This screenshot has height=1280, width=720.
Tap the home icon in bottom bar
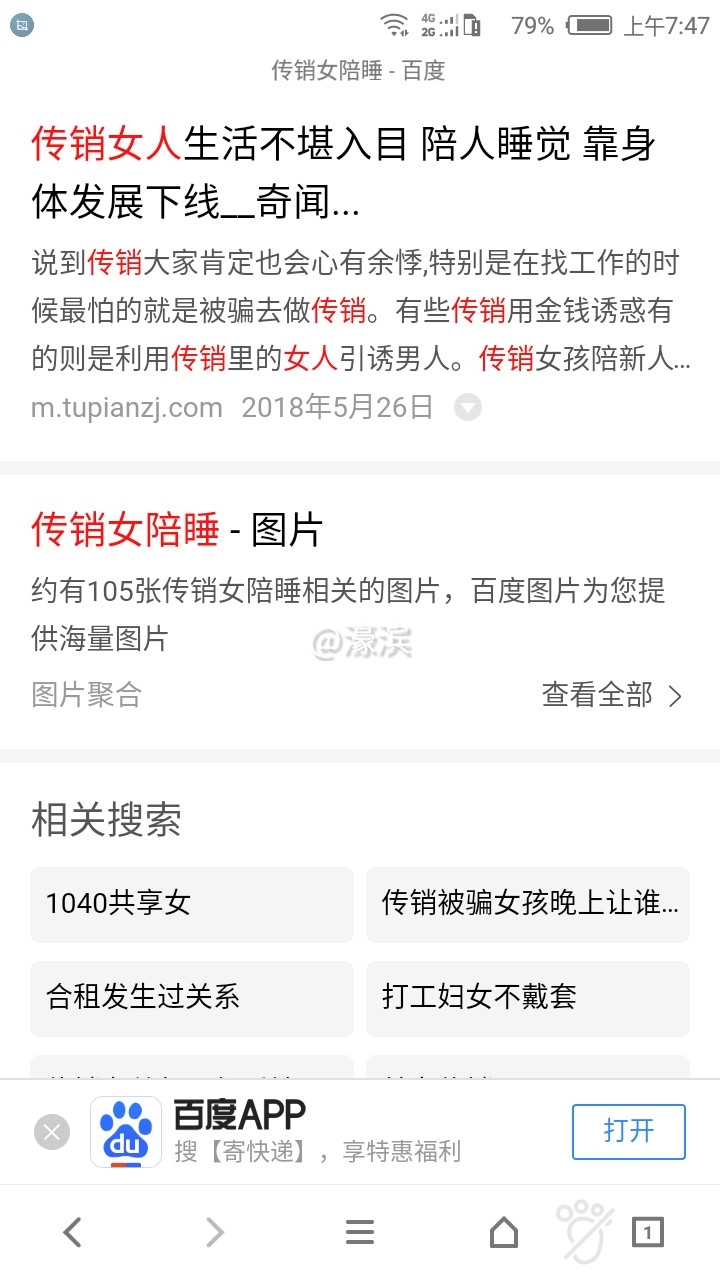(504, 1232)
